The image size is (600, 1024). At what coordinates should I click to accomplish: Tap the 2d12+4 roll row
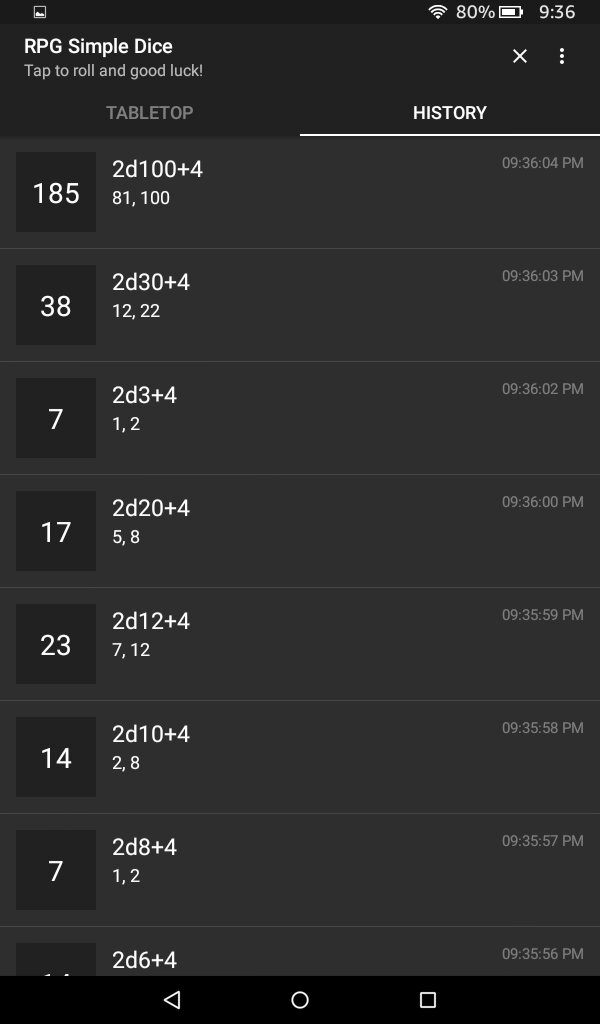coord(300,644)
